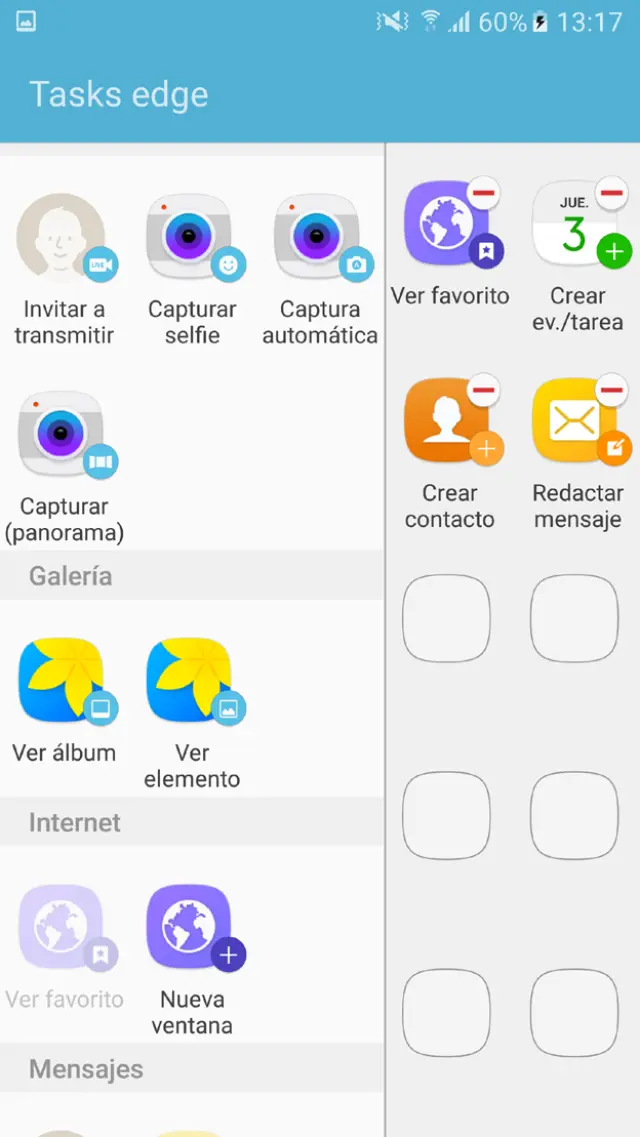640x1137 pixels.
Task: Delete Crear contacto from the panel
Action: click(x=484, y=389)
